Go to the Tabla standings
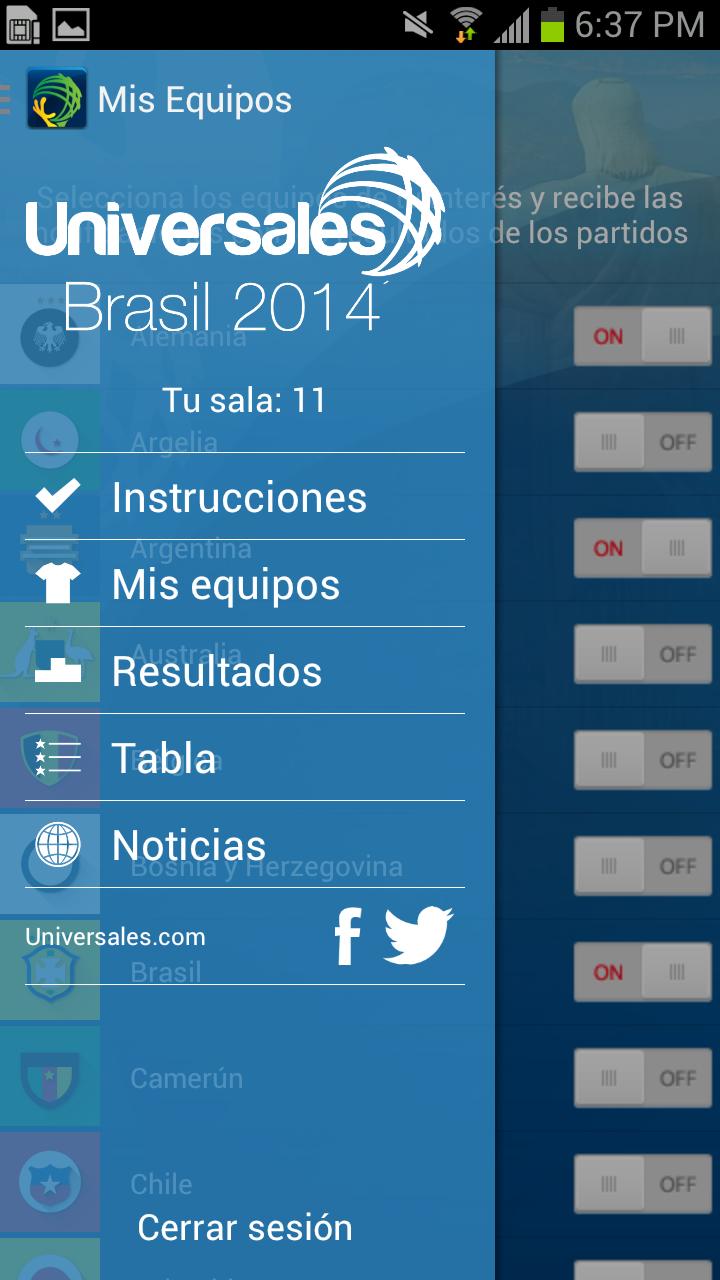The width and height of the screenshot is (720, 1280). pos(164,759)
